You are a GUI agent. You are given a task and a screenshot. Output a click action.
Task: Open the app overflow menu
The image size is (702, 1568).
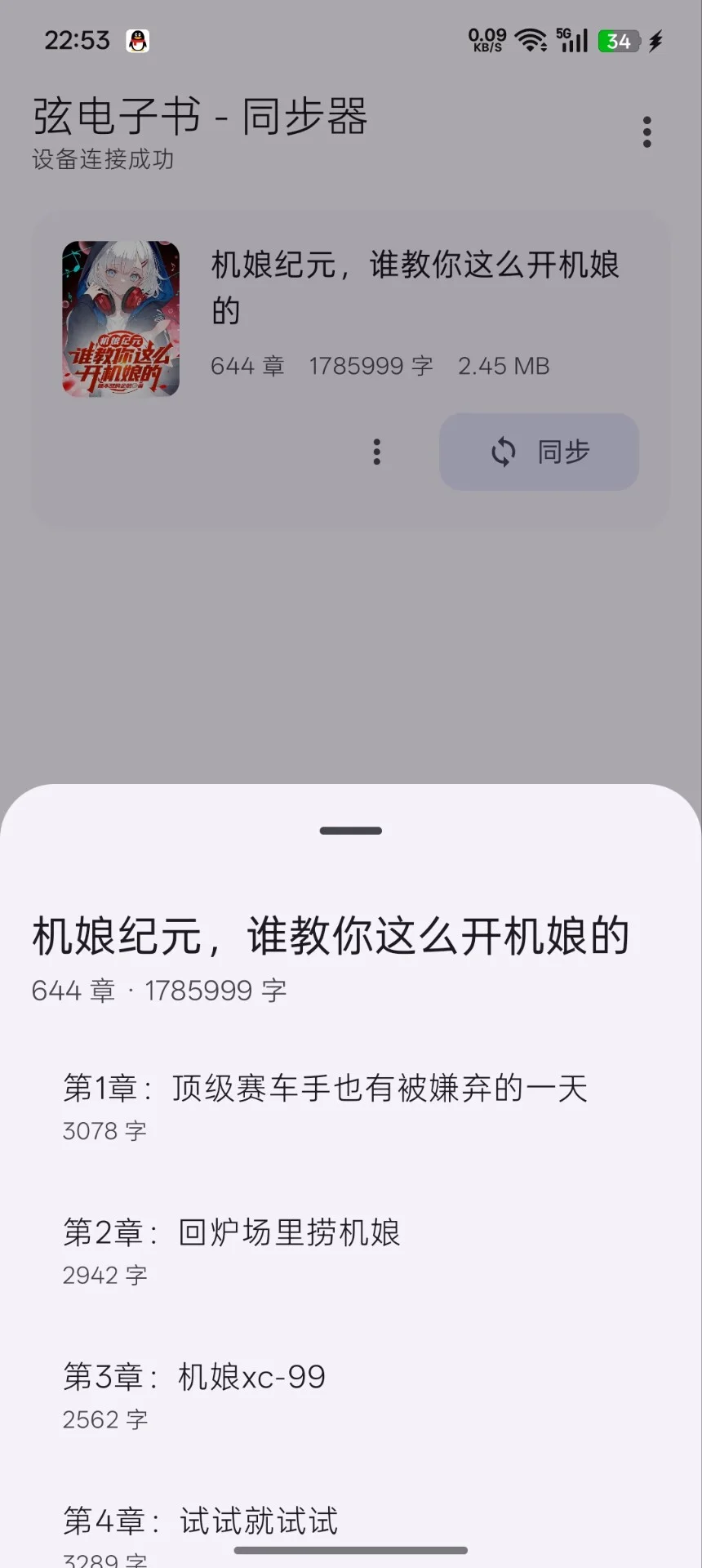646,131
